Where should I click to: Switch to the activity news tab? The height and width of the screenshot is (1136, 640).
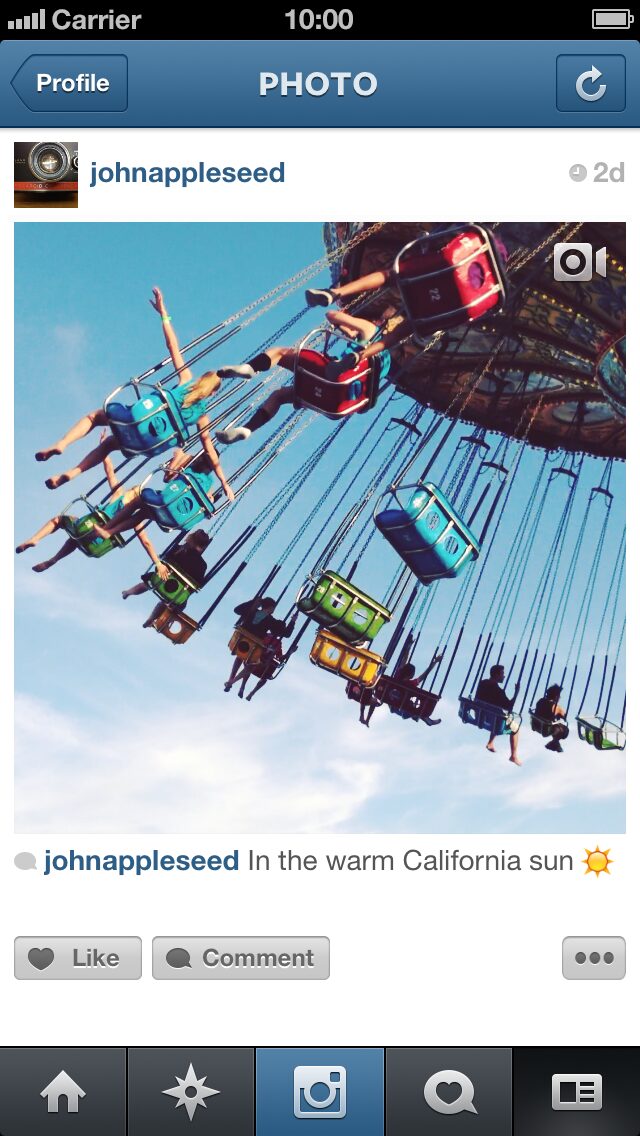click(449, 1092)
